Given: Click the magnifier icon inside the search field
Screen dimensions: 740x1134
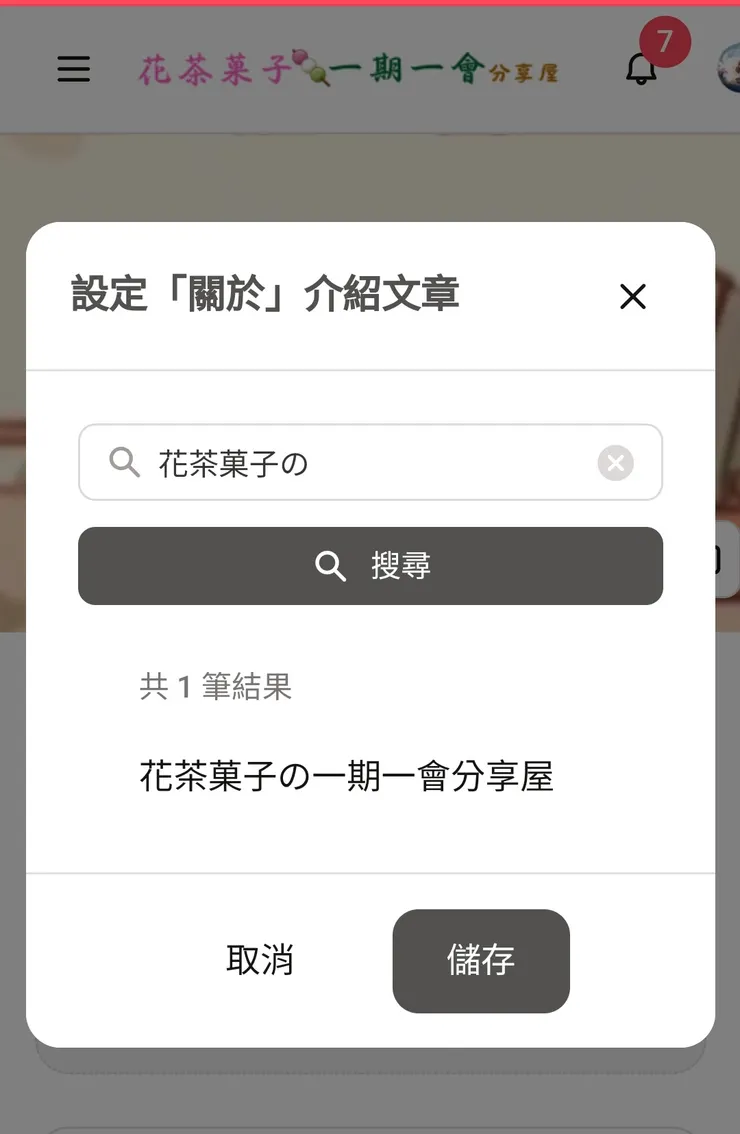Looking at the screenshot, I should point(123,462).
